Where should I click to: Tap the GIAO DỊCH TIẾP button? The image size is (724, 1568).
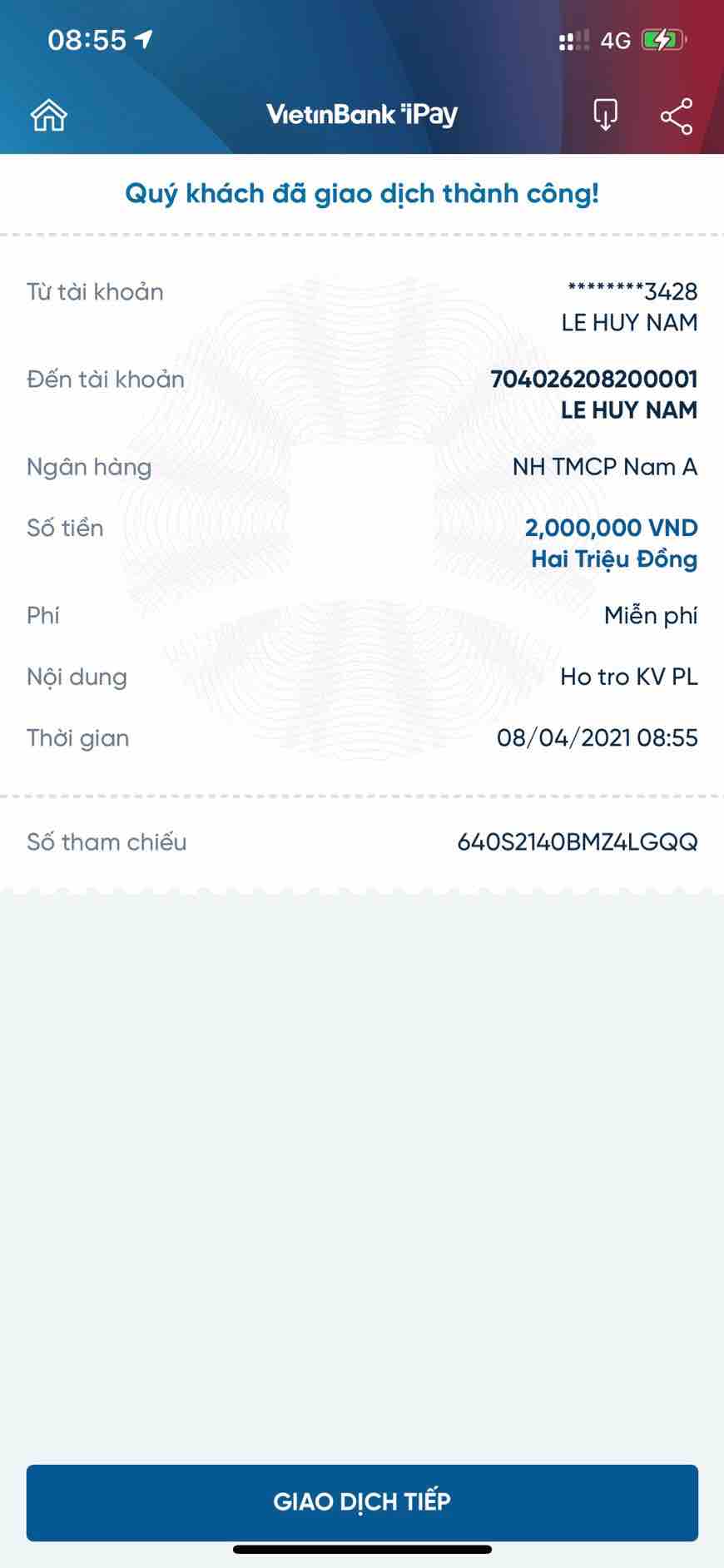point(362,1502)
